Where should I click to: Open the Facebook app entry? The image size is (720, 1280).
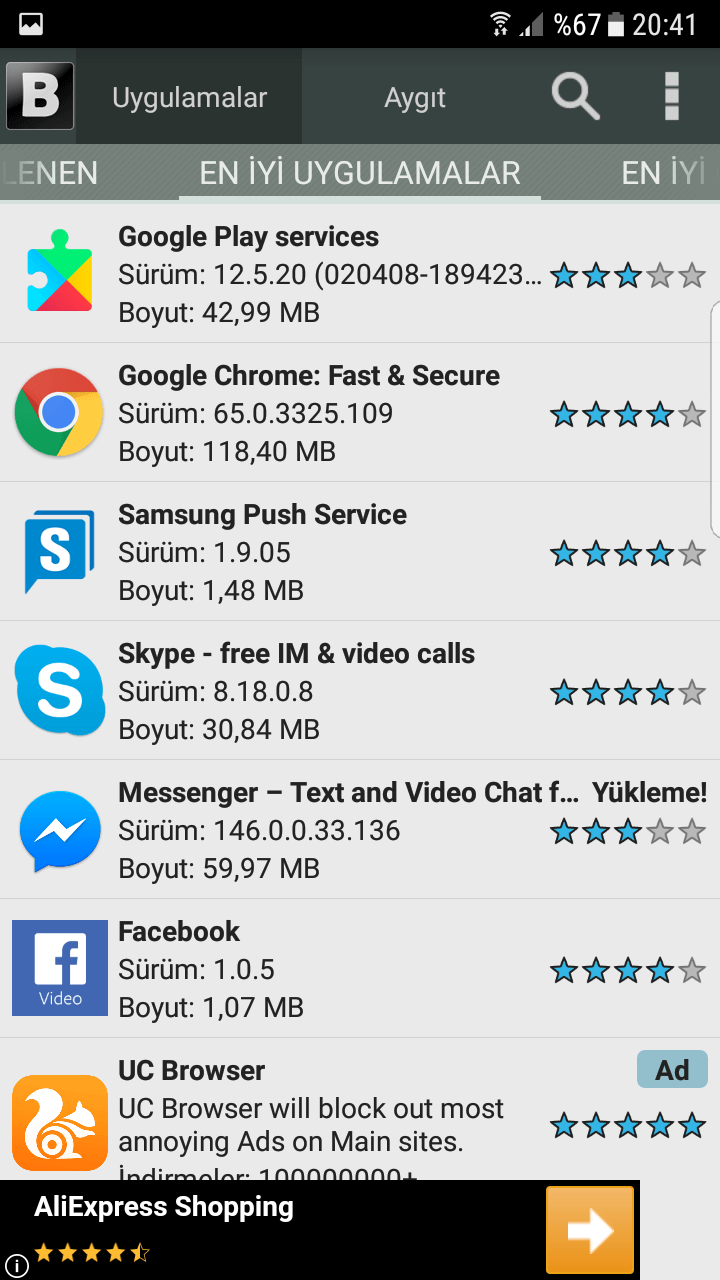pyautogui.click(x=360, y=968)
